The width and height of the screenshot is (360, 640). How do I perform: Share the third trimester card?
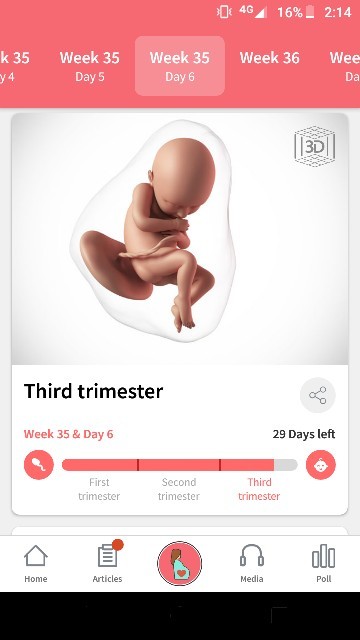(318, 395)
